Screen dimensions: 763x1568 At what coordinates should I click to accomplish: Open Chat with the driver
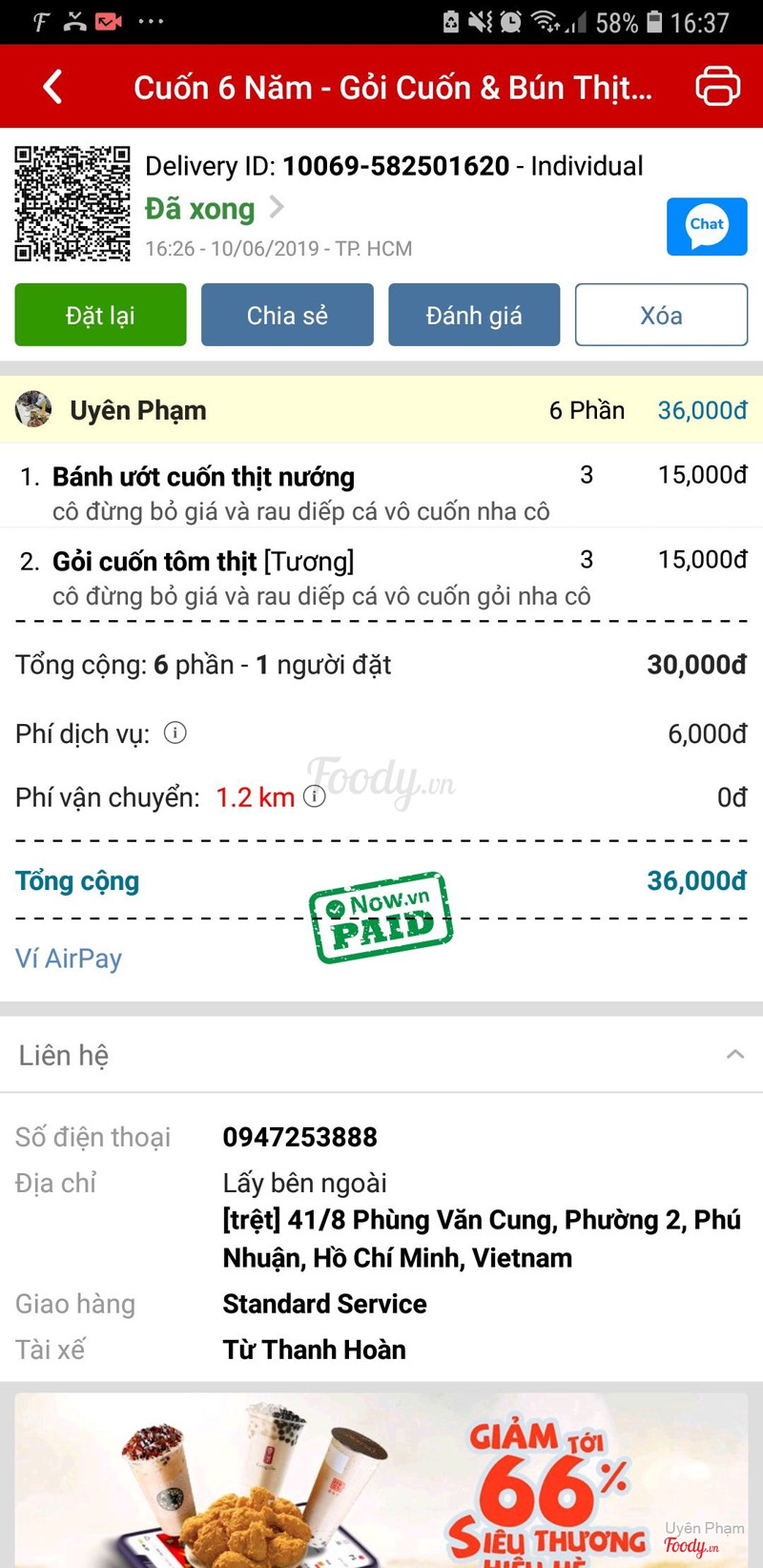pos(706,226)
